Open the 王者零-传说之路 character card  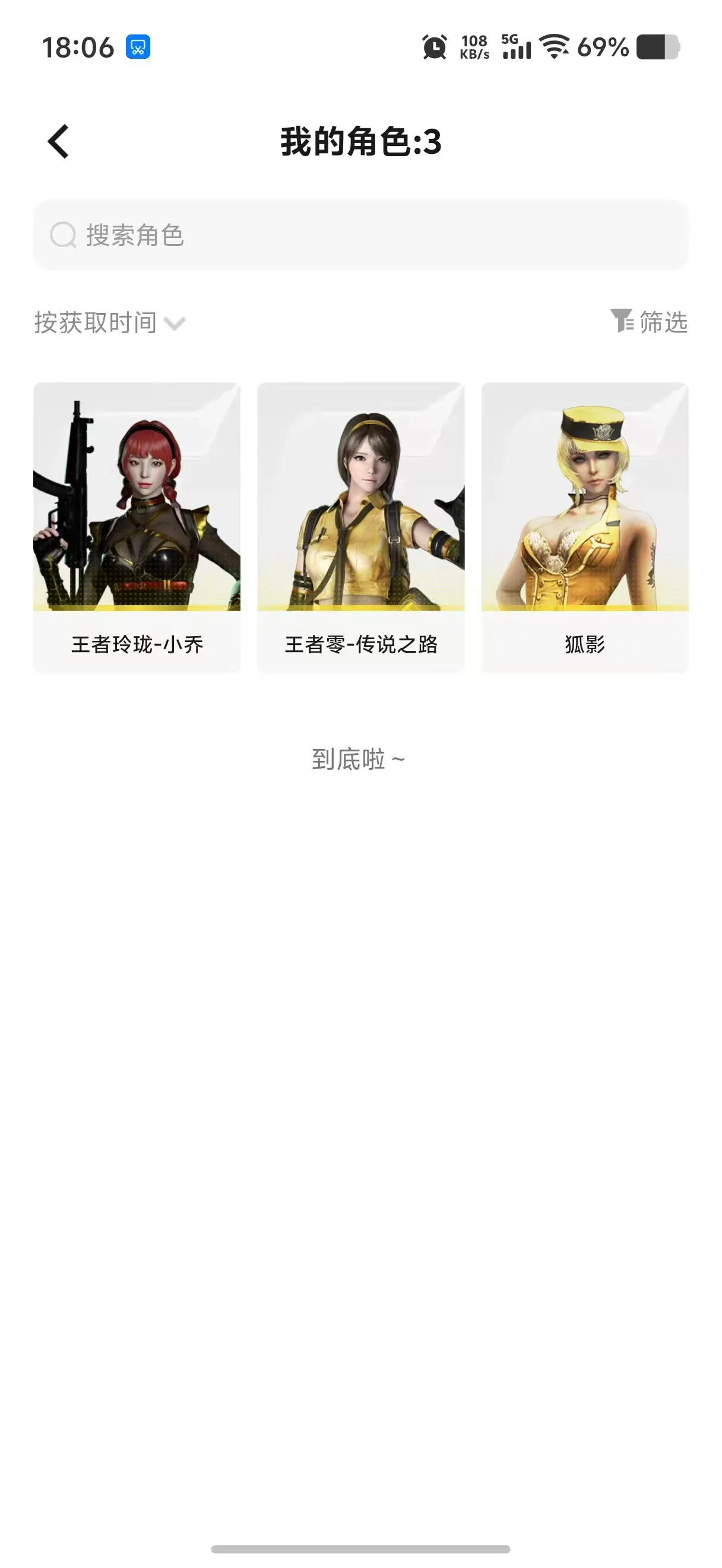click(360, 526)
